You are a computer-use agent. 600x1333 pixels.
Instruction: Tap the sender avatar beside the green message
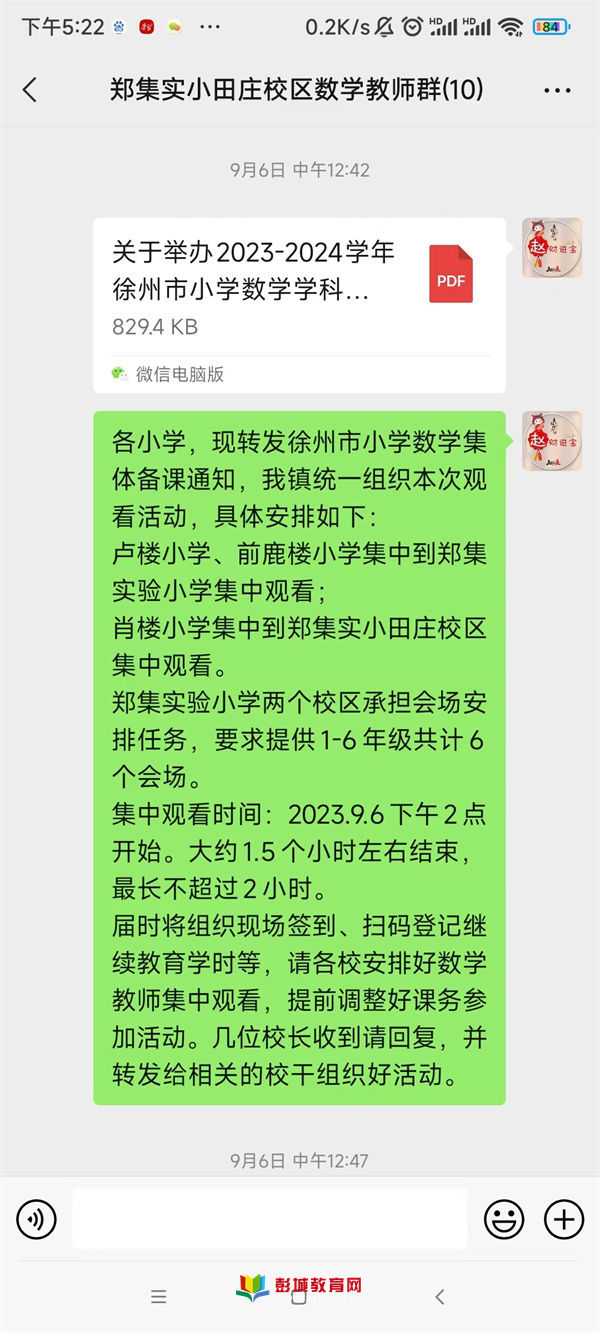[552, 441]
